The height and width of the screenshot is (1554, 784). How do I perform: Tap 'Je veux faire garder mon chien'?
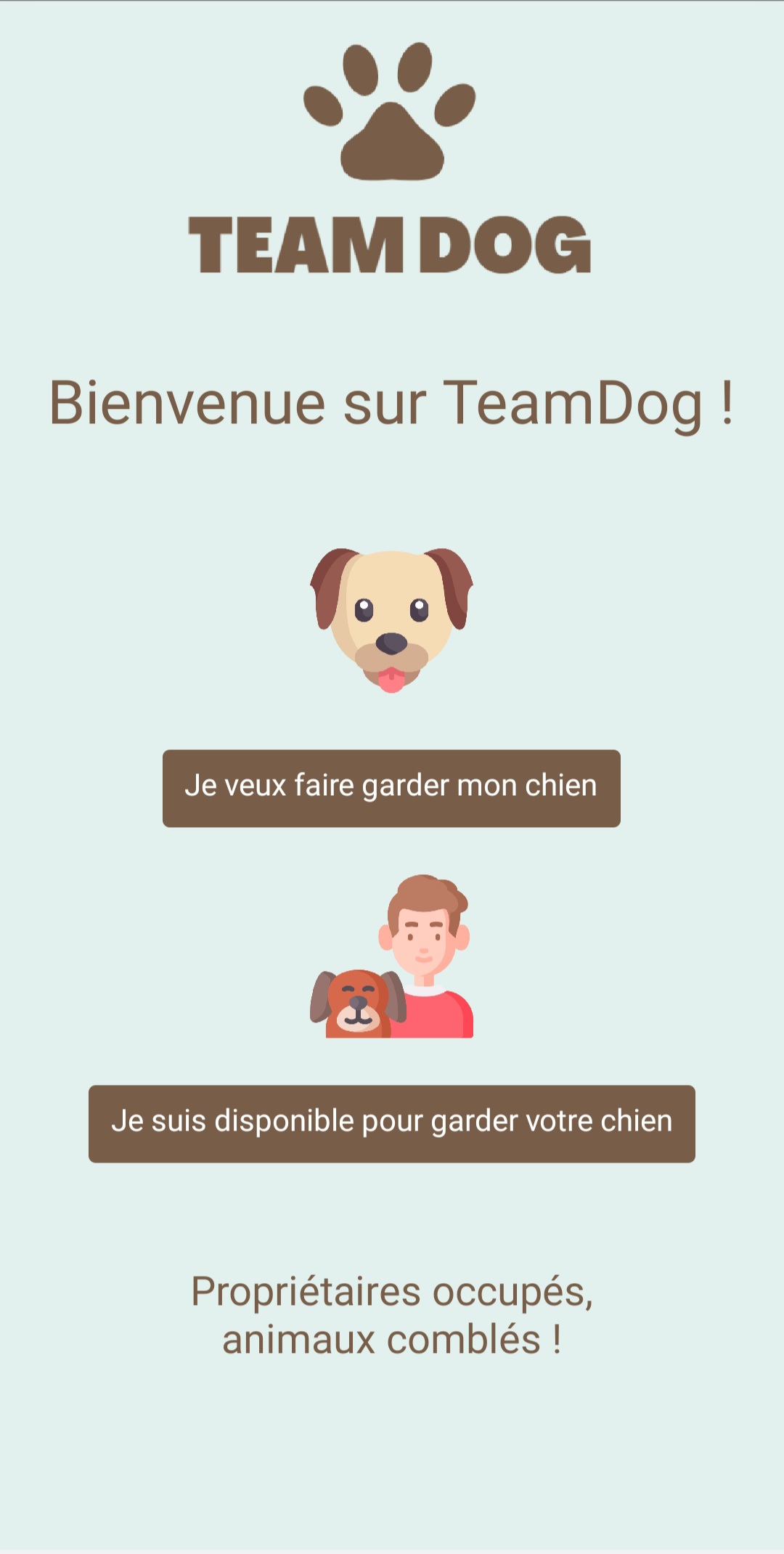tap(391, 788)
